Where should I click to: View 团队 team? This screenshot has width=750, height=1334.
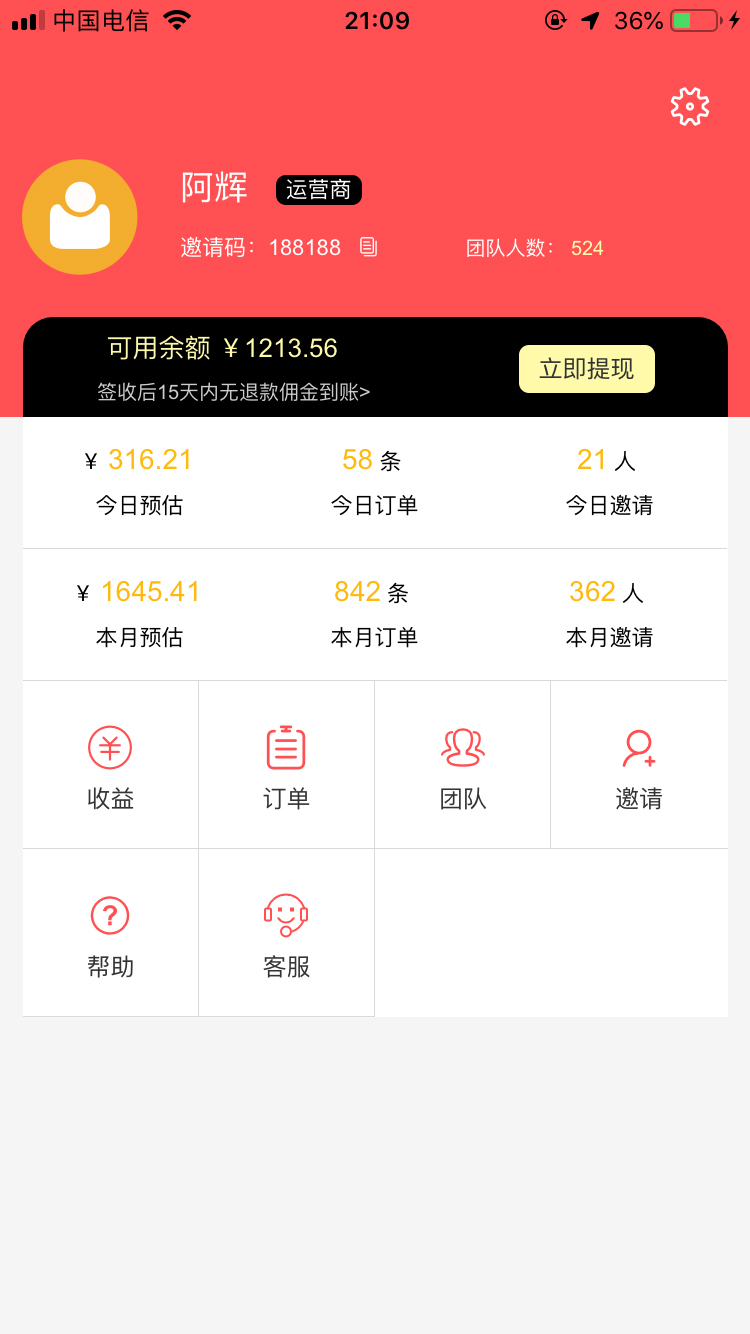coord(462,766)
